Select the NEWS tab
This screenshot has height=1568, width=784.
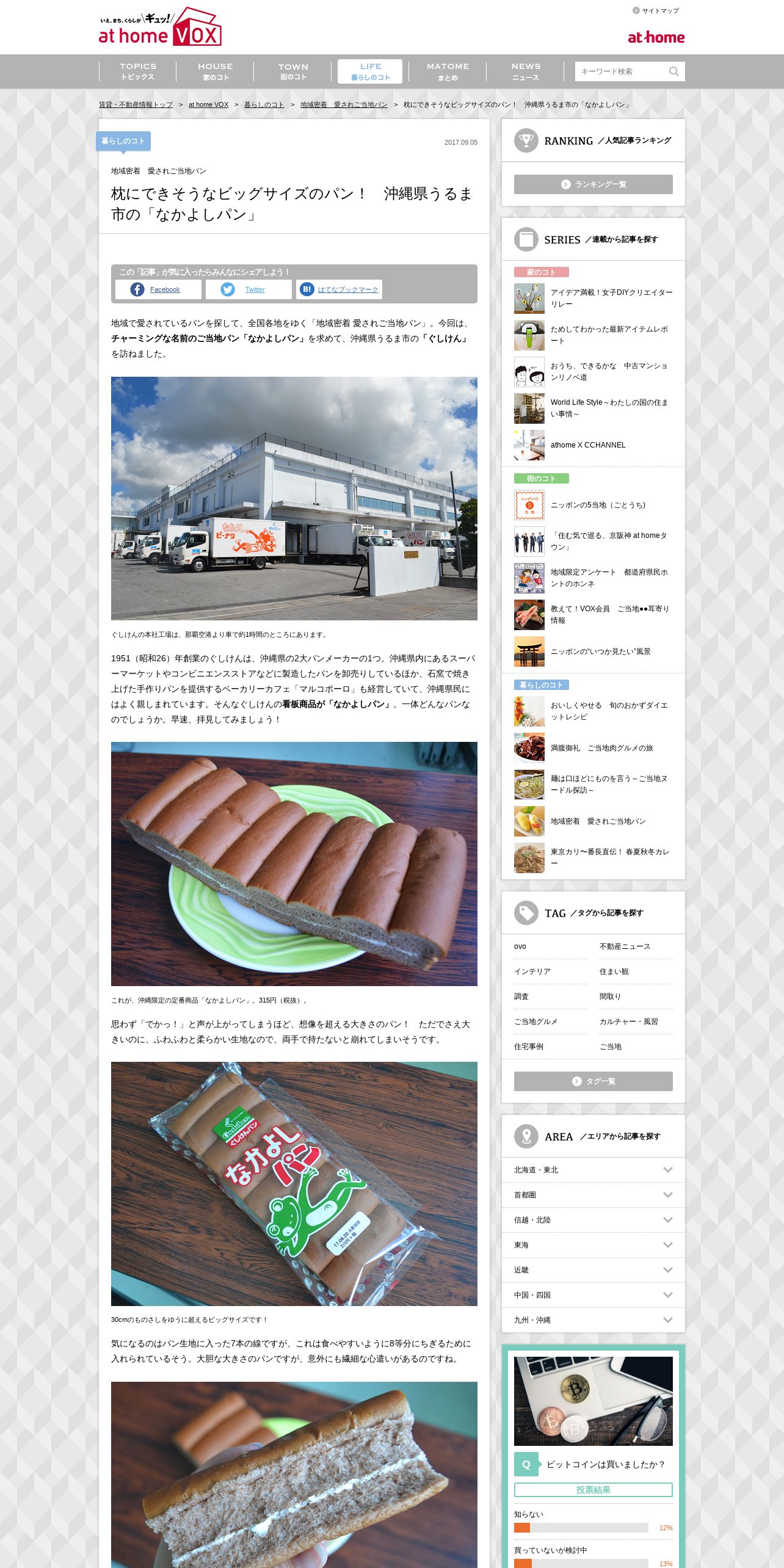point(526,71)
